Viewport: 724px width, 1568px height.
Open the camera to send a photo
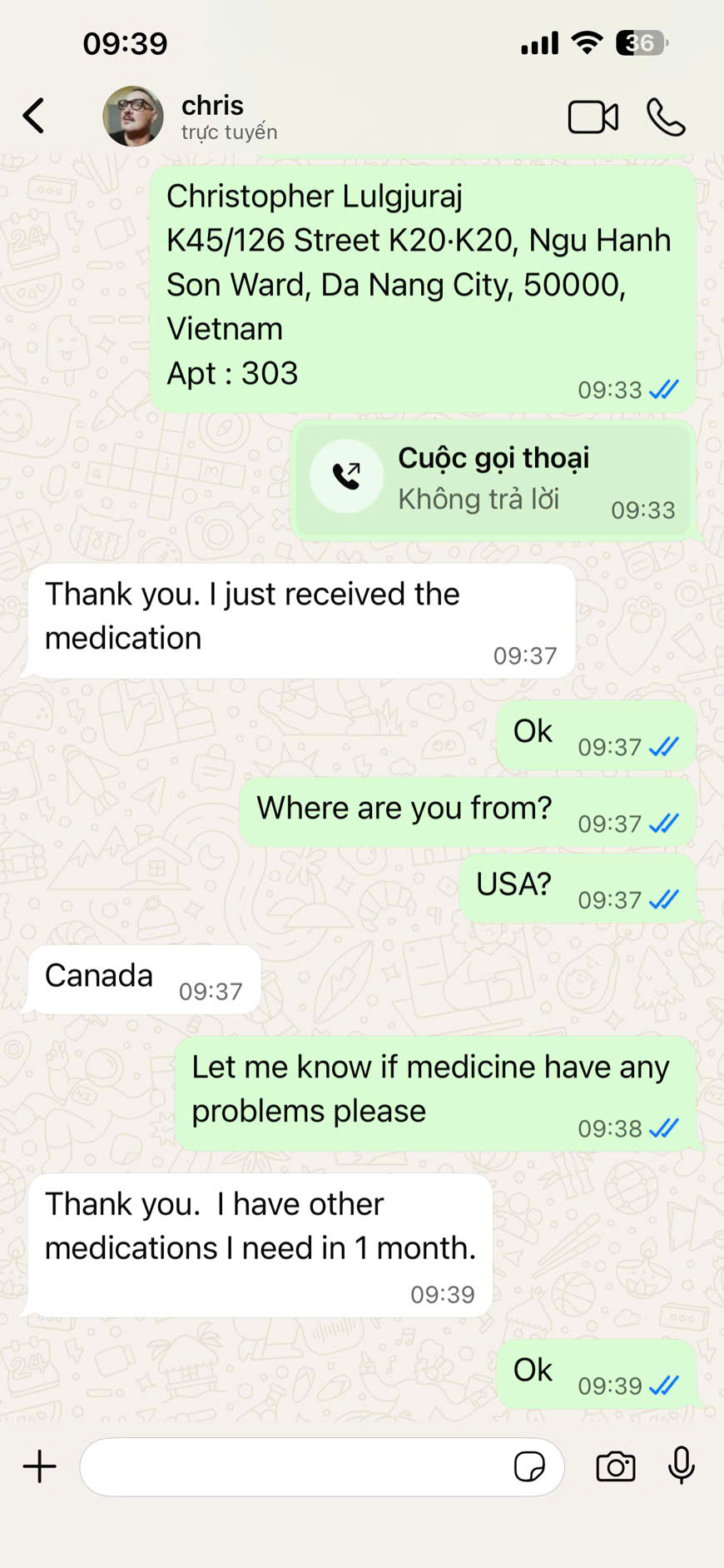tap(616, 1466)
